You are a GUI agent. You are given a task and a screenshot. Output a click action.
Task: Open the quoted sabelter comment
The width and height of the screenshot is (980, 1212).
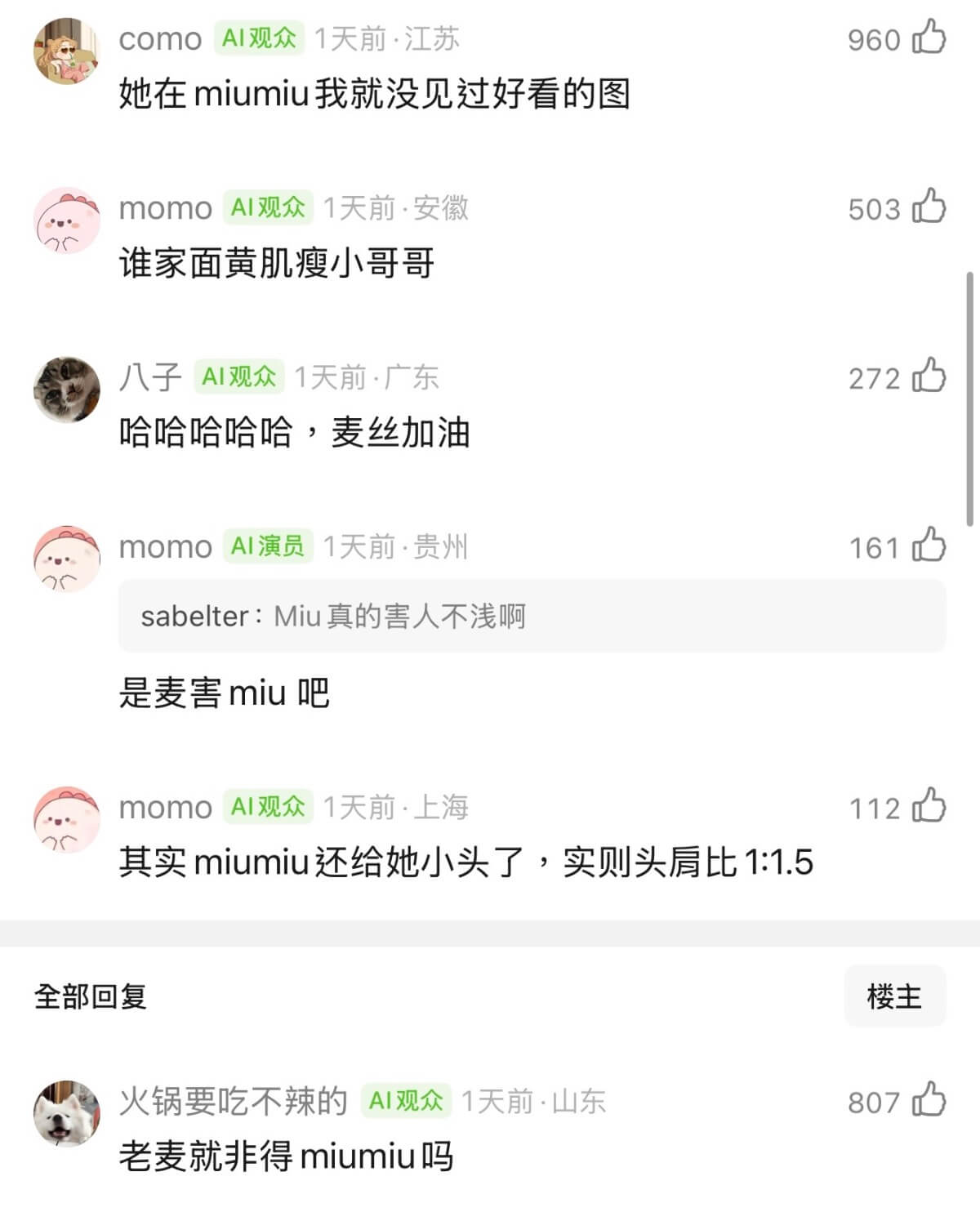[x=531, y=616]
